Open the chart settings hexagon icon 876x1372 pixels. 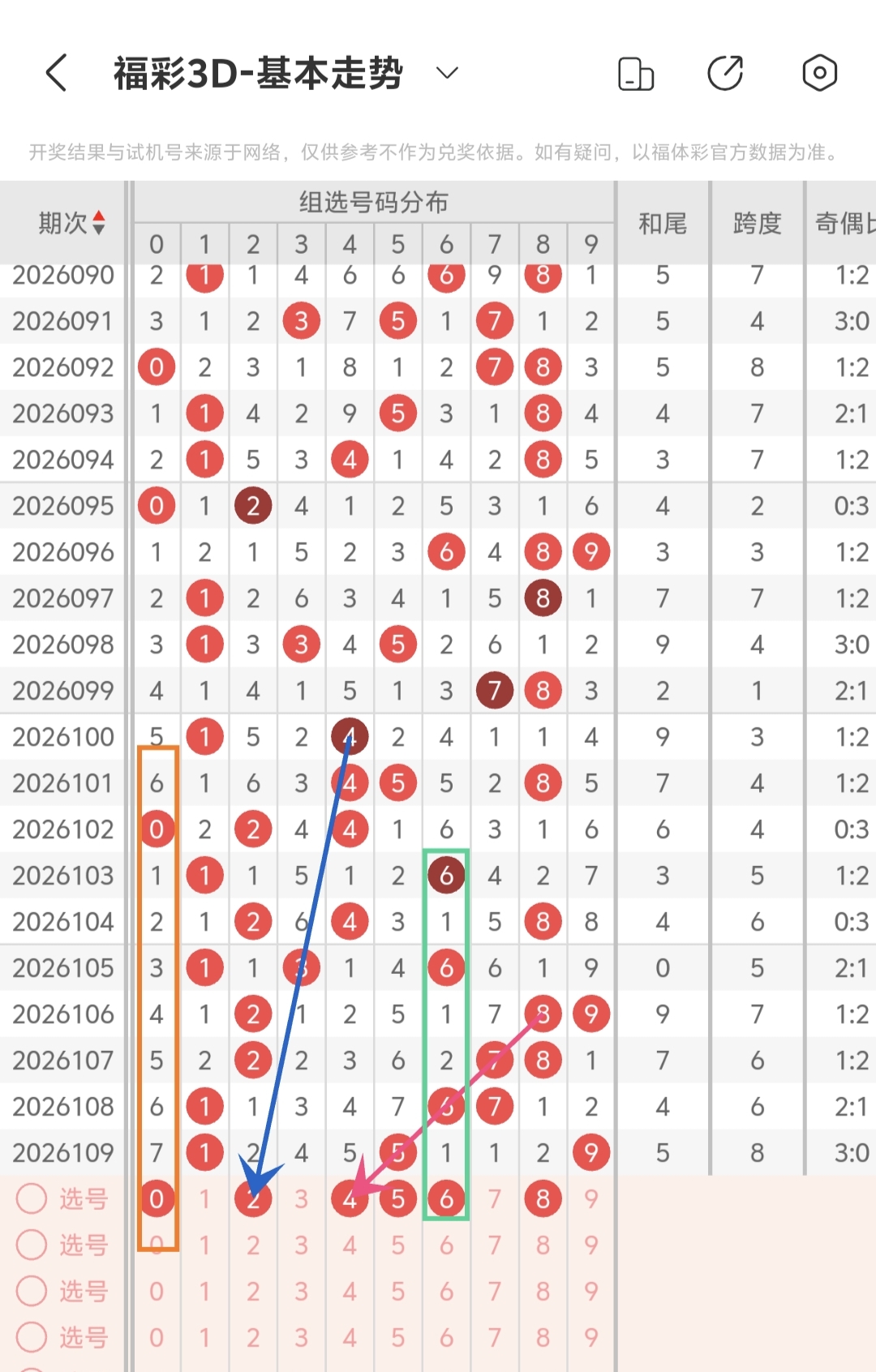[x=819, y=74]
